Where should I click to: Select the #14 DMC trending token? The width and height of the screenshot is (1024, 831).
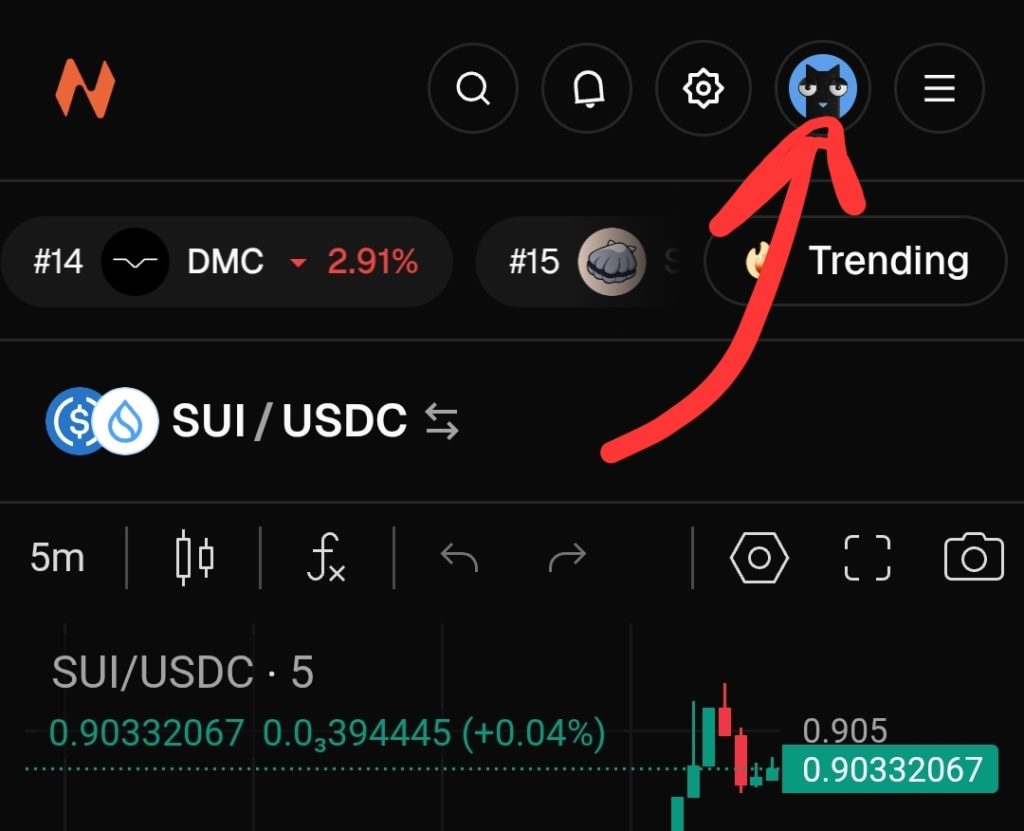[226, 262]
